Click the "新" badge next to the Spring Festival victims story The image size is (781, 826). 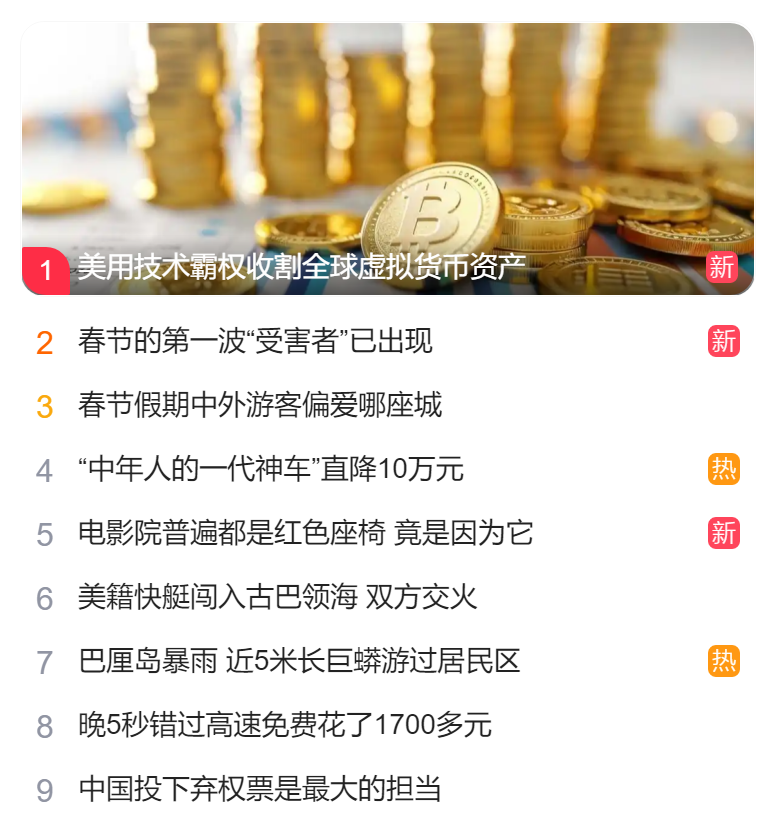(x=723, y=342)
